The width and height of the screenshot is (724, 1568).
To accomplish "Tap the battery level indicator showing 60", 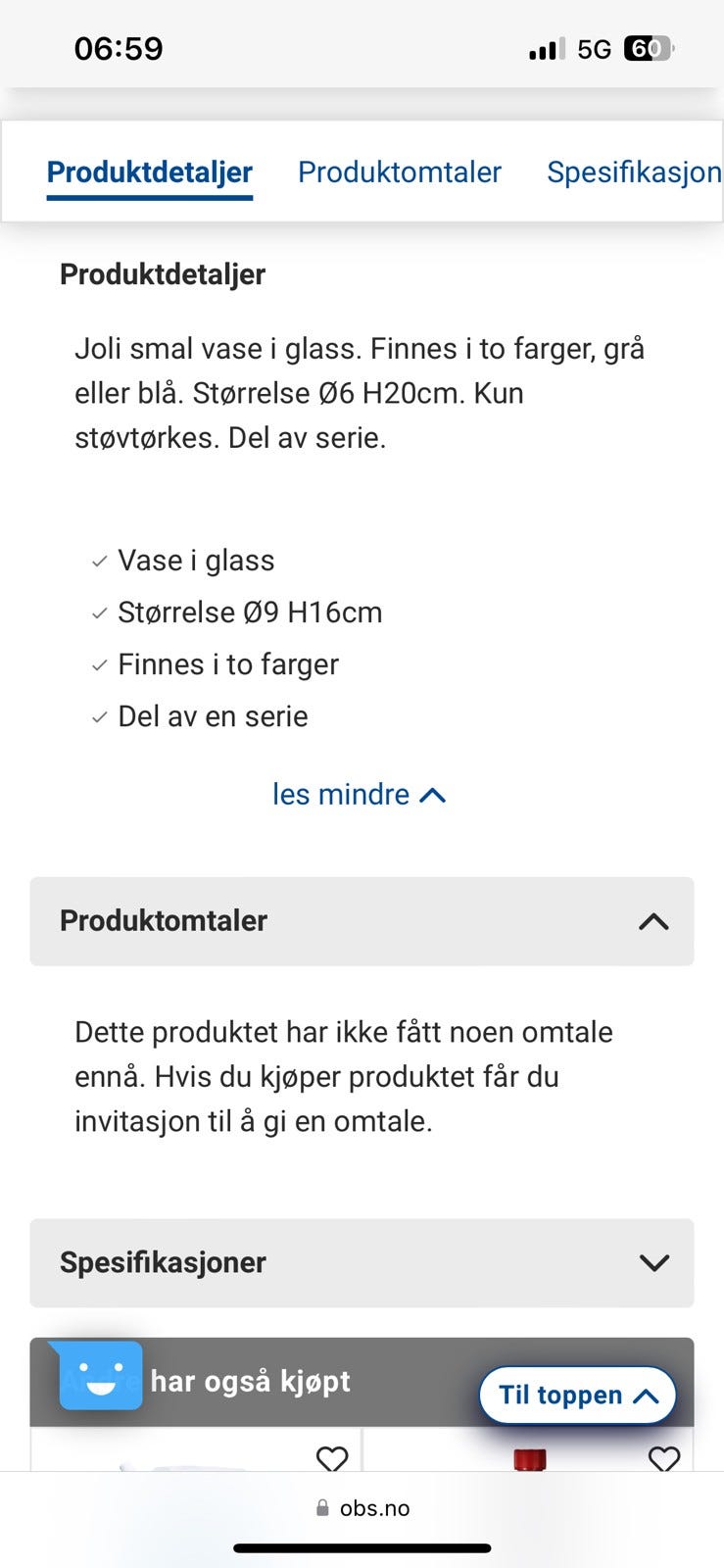I will tap(648, 47).
